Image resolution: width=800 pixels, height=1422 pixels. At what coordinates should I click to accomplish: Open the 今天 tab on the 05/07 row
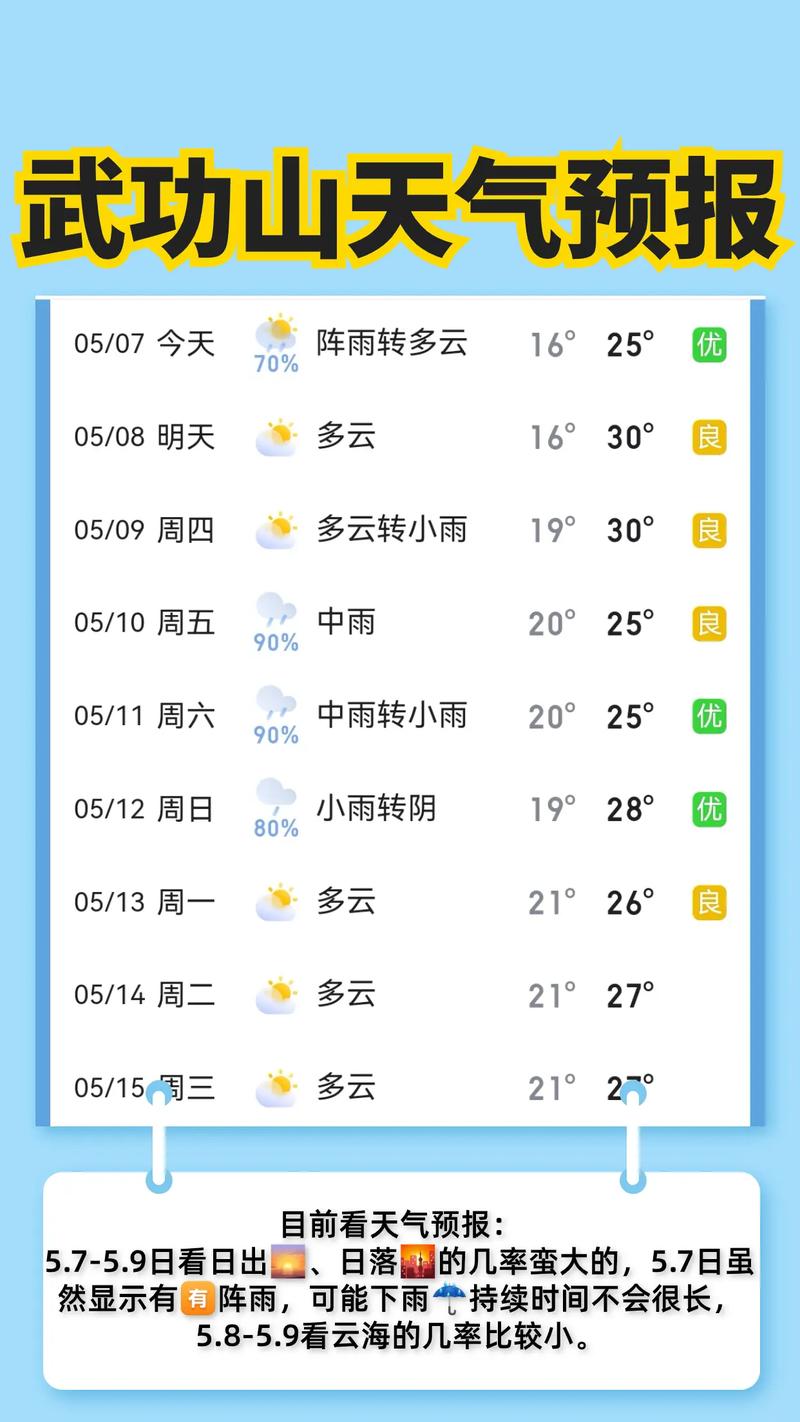pyautogui.click(x=186, y=343)
